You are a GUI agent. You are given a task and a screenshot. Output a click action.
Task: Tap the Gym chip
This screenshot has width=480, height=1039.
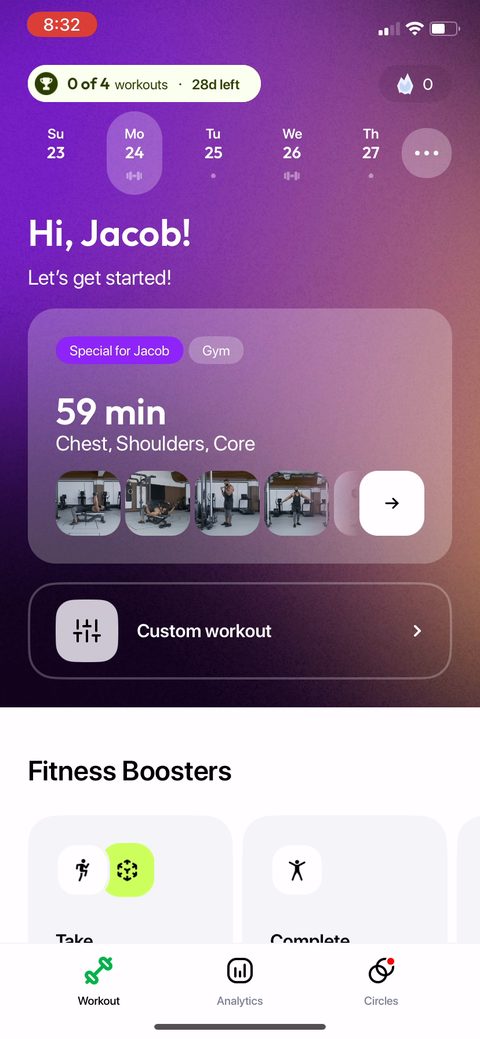pos(216,351)
